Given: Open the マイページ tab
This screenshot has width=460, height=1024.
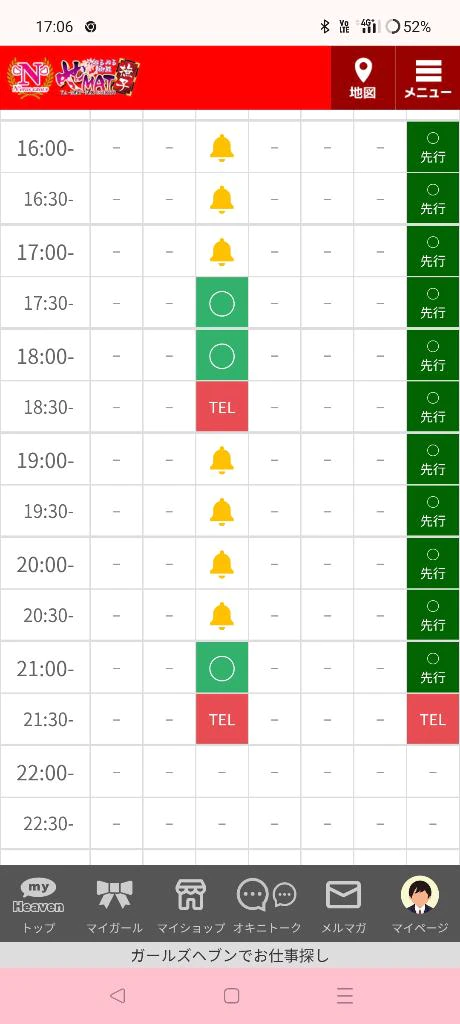Looking at the screenshot, I should pos(420,904).
